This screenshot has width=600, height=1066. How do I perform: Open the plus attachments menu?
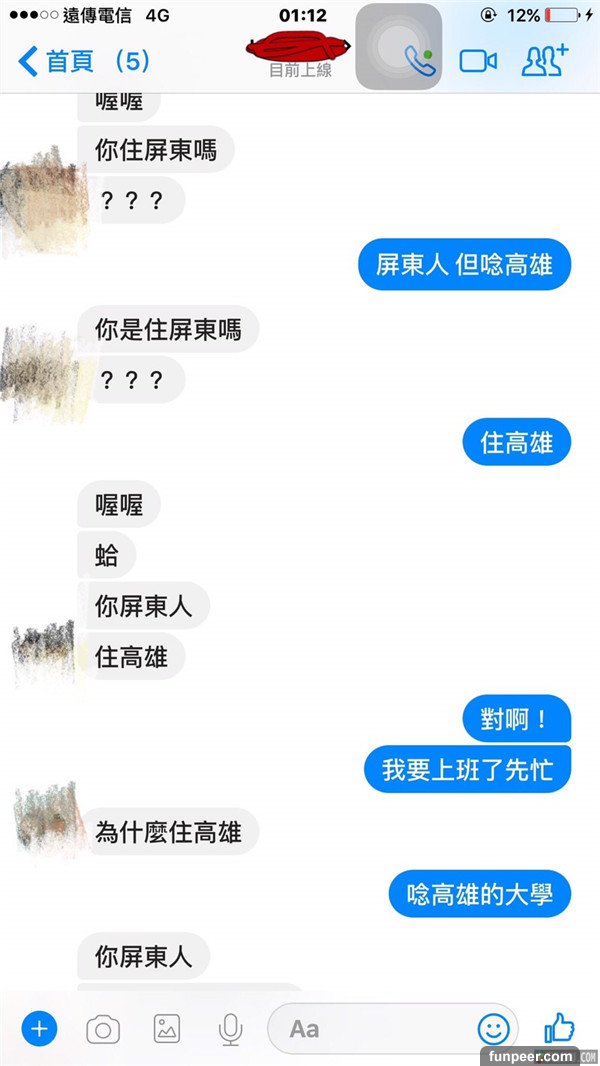click(x=40, y=1027)
